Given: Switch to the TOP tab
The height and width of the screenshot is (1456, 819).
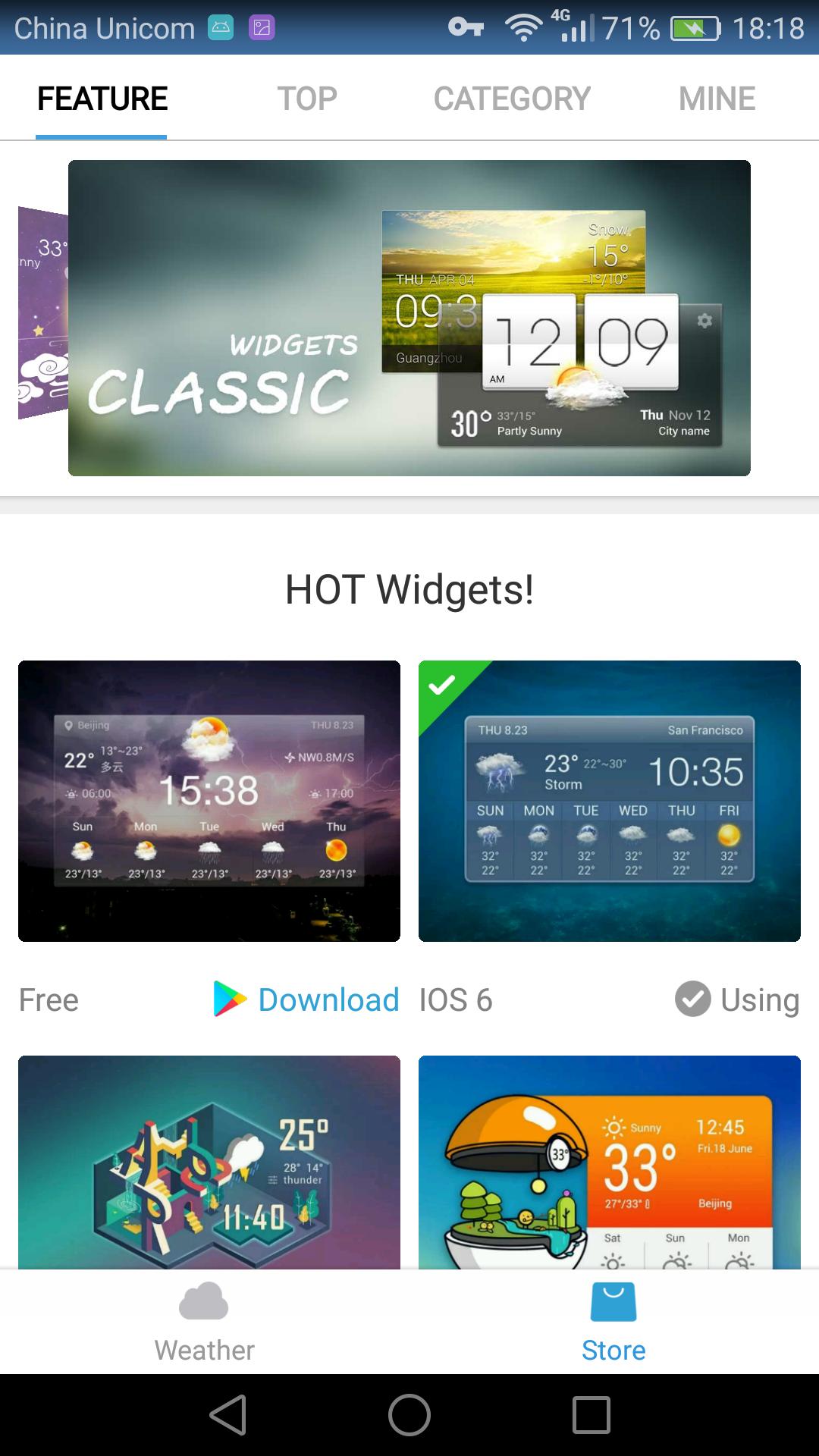Looking at the screenshot, I should [x=306, y=99].
